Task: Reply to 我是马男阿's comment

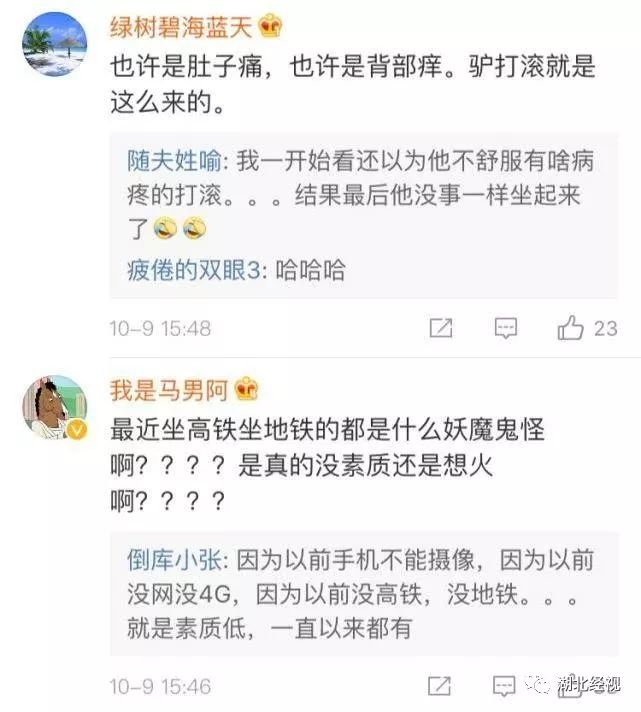Action: click(x=506, y=687)
